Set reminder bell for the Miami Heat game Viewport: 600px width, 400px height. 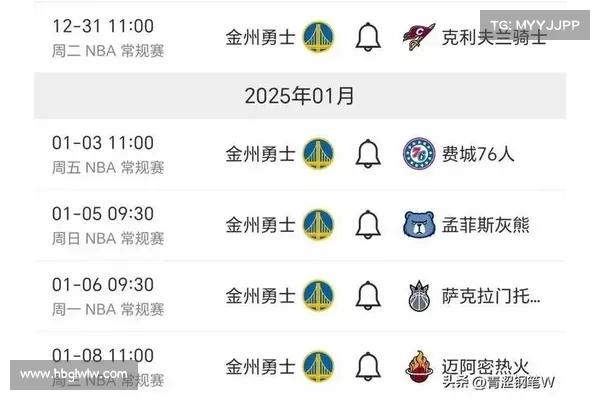tap(368, 366)
